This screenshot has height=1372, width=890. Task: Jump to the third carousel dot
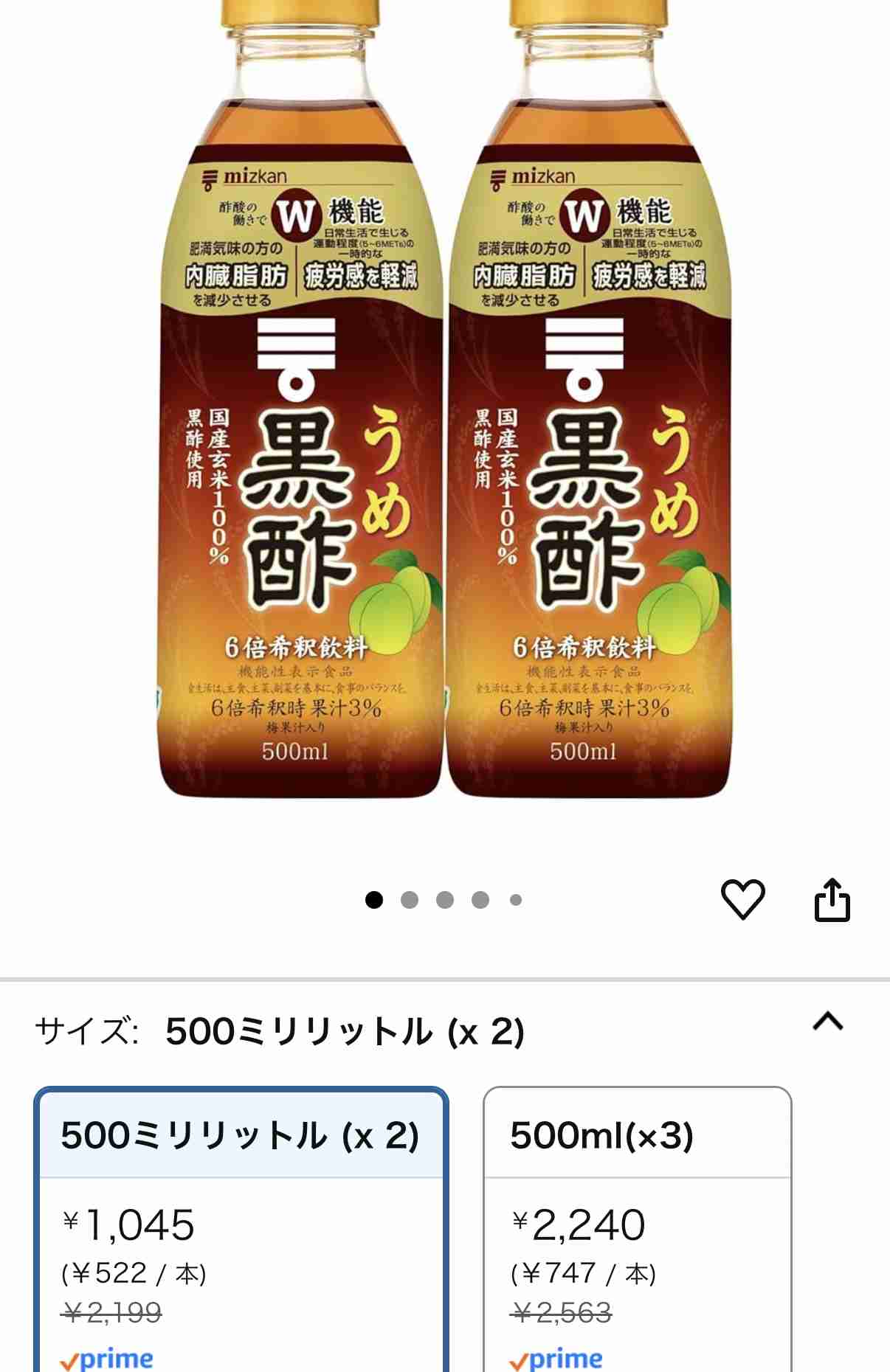click(444, 899)
